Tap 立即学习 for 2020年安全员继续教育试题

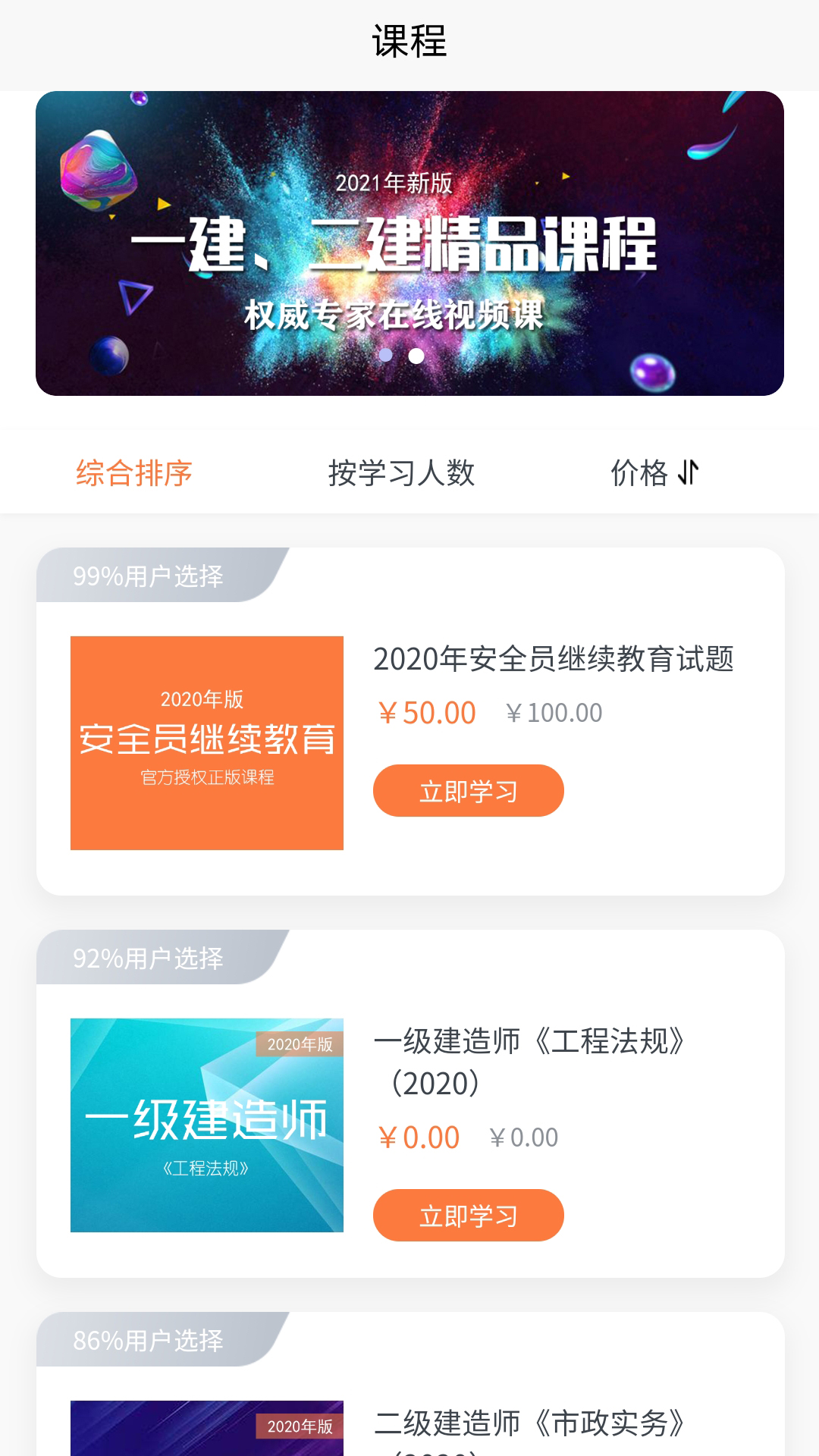[468, 791]
